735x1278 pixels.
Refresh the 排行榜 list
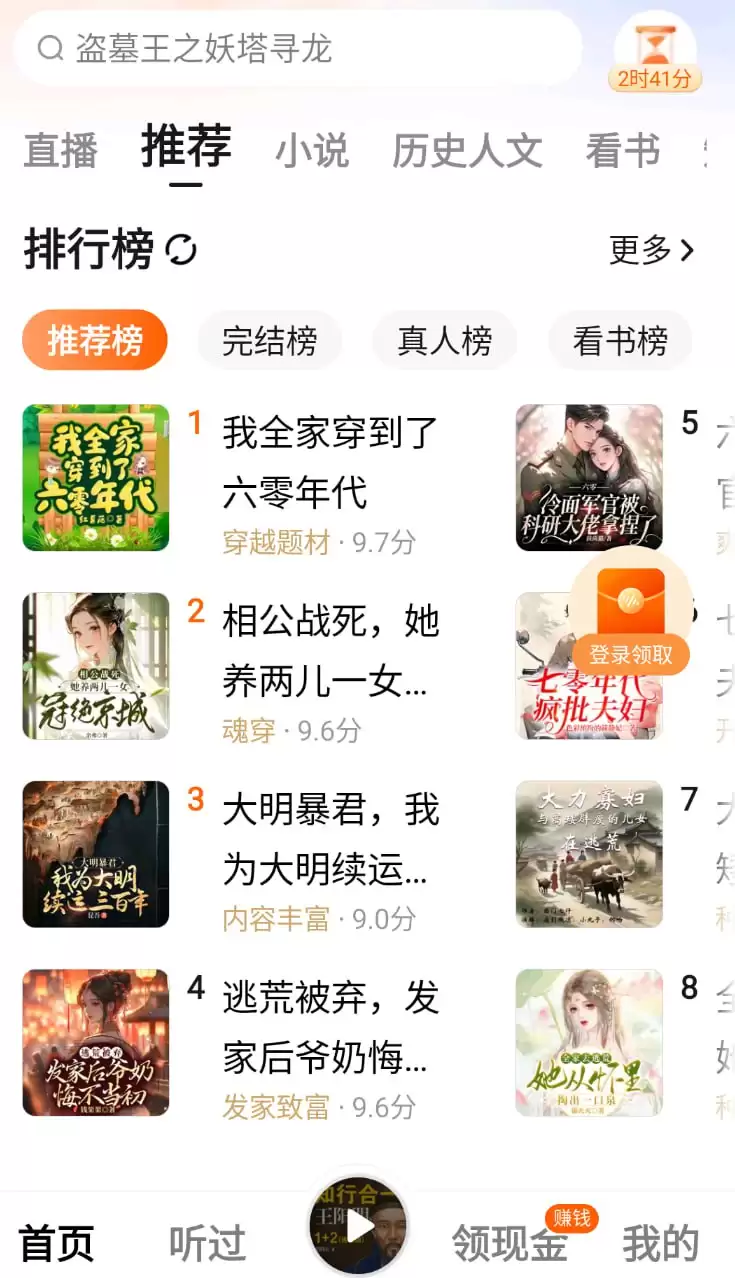[181, 250]
